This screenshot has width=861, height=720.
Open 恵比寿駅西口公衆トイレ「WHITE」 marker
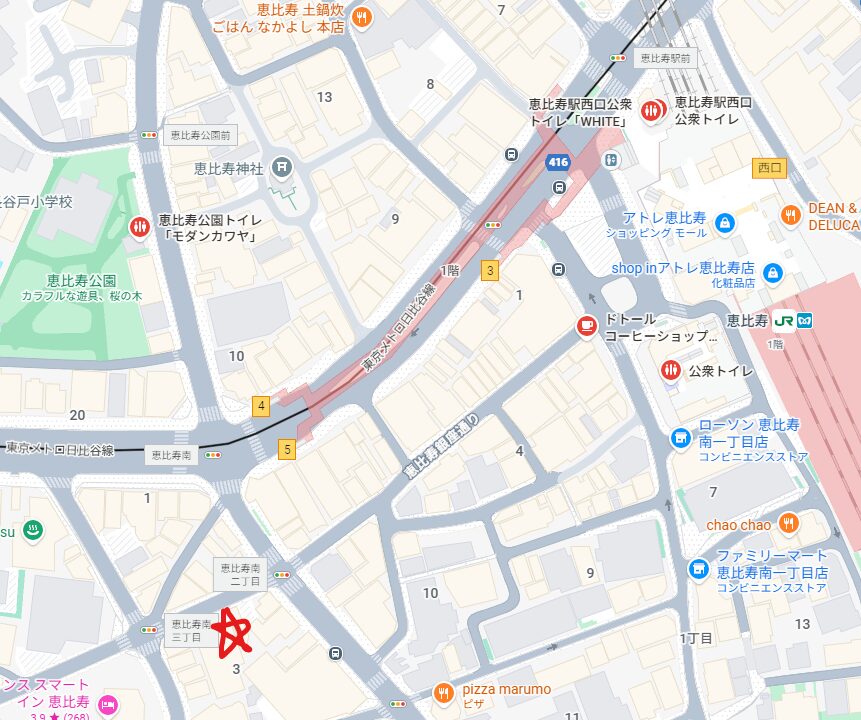coord(653,111)
